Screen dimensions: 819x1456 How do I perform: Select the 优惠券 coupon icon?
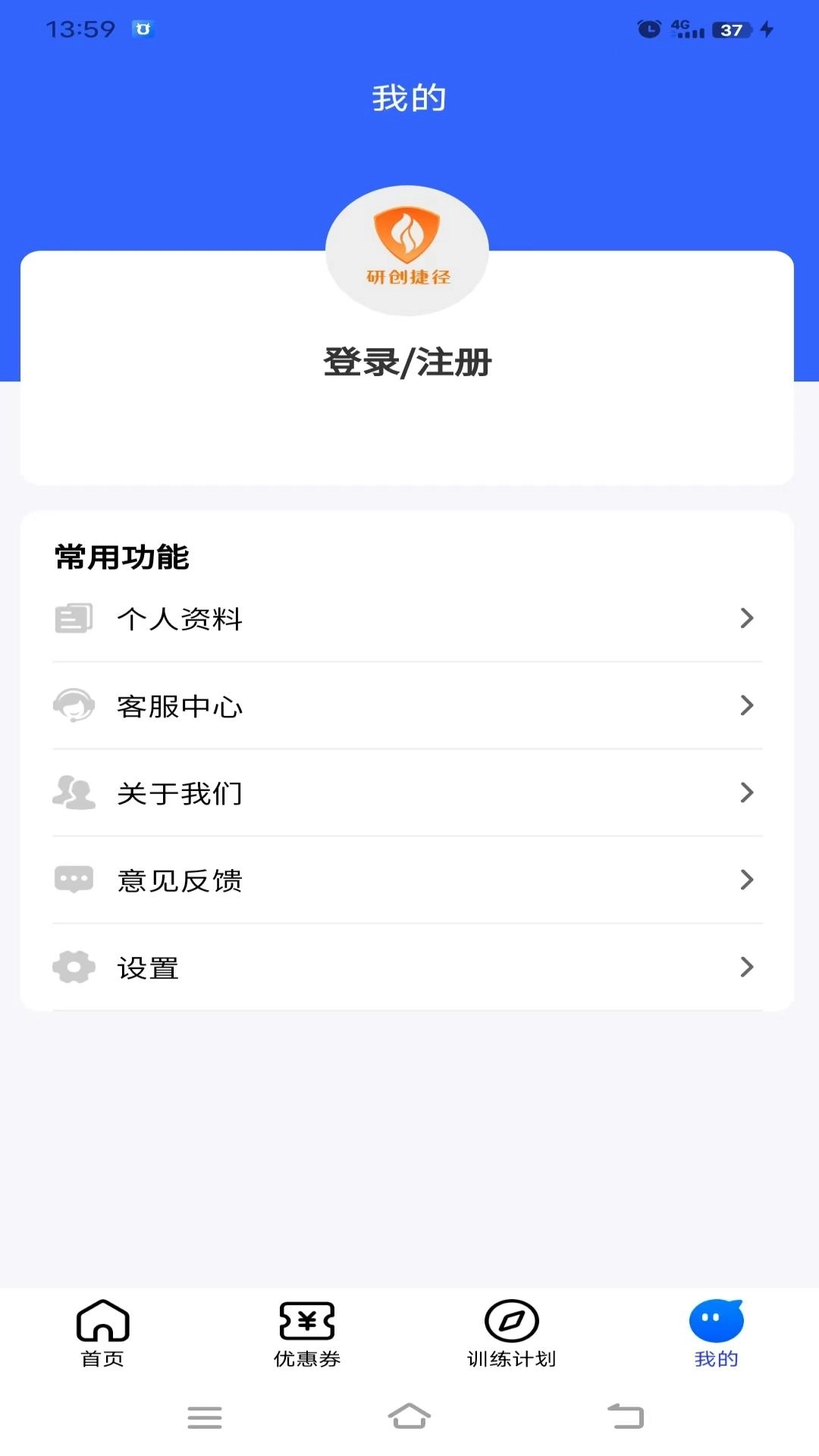[x=307, y=1321]
